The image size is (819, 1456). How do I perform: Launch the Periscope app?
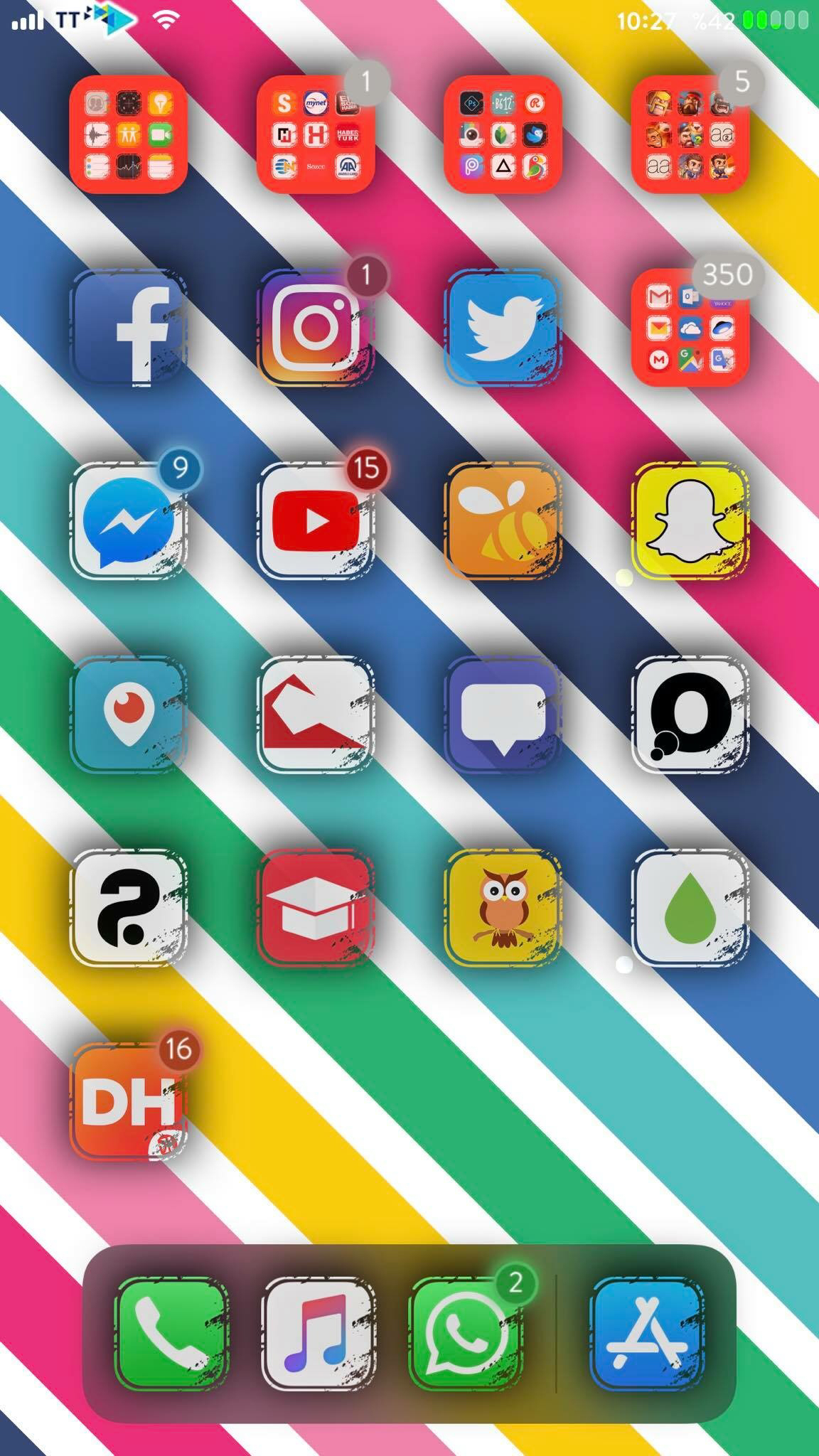point(128,714)
